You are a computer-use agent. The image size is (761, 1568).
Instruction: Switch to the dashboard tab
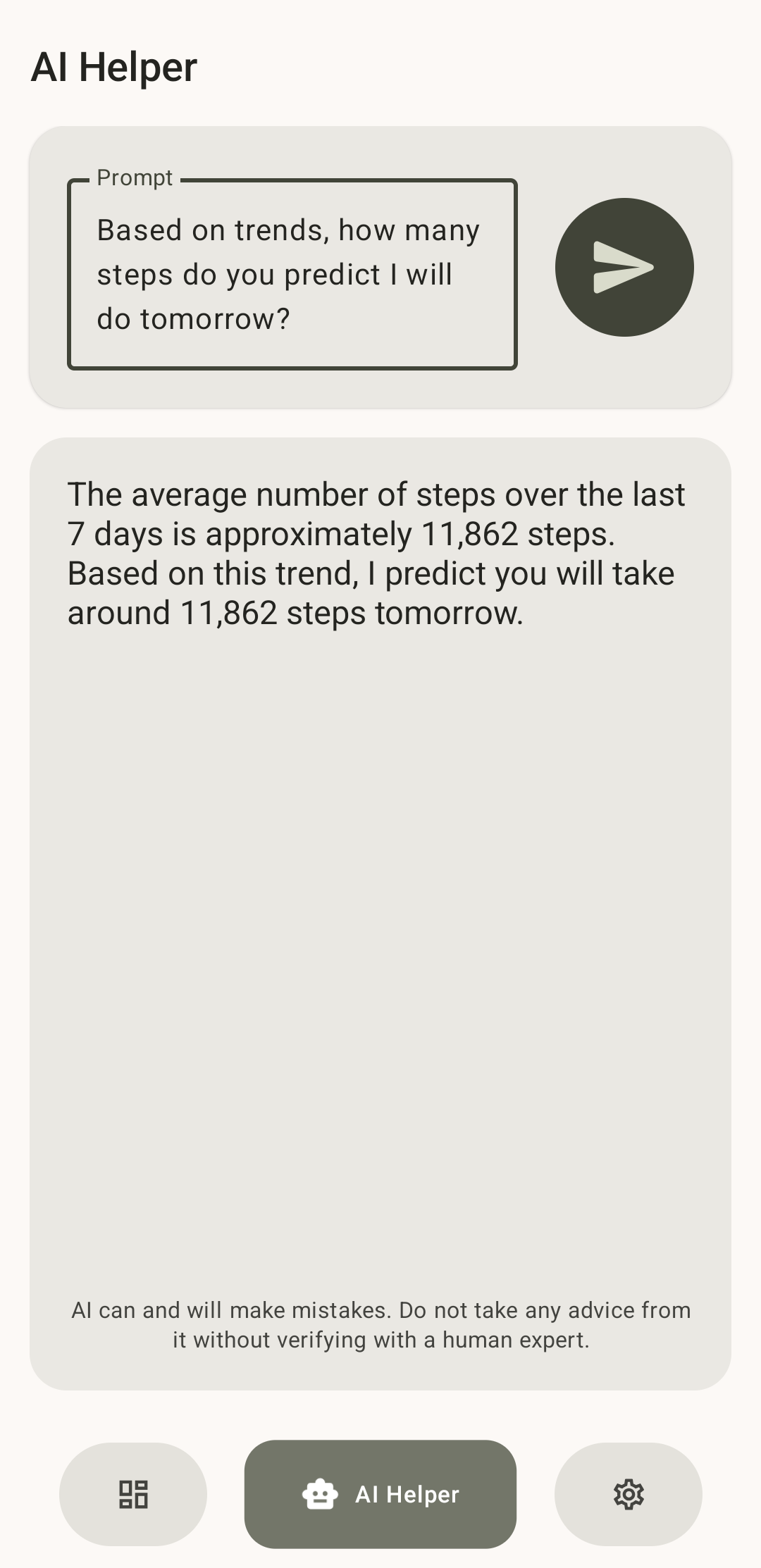[x=133, y=1494]
